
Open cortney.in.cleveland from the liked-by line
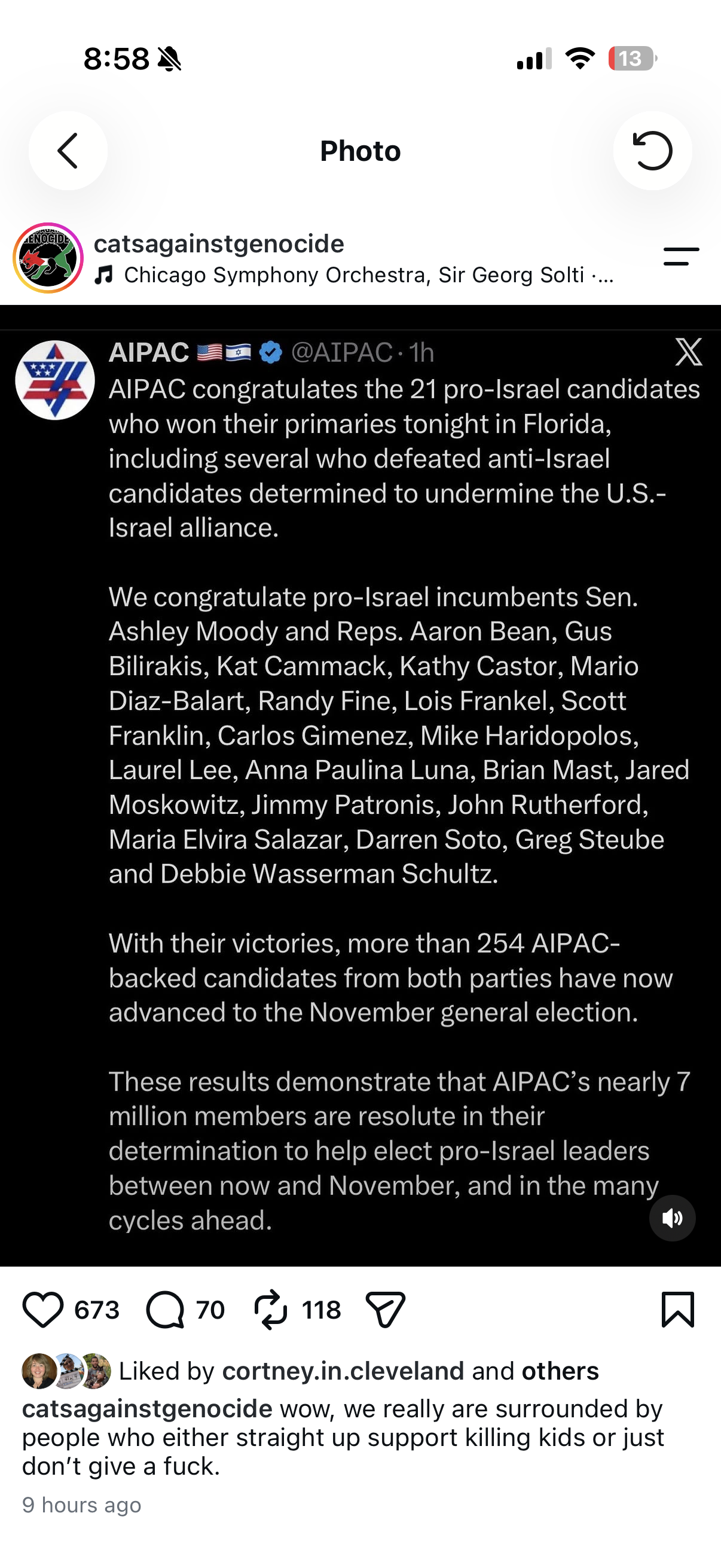(x=343, y=1371)
